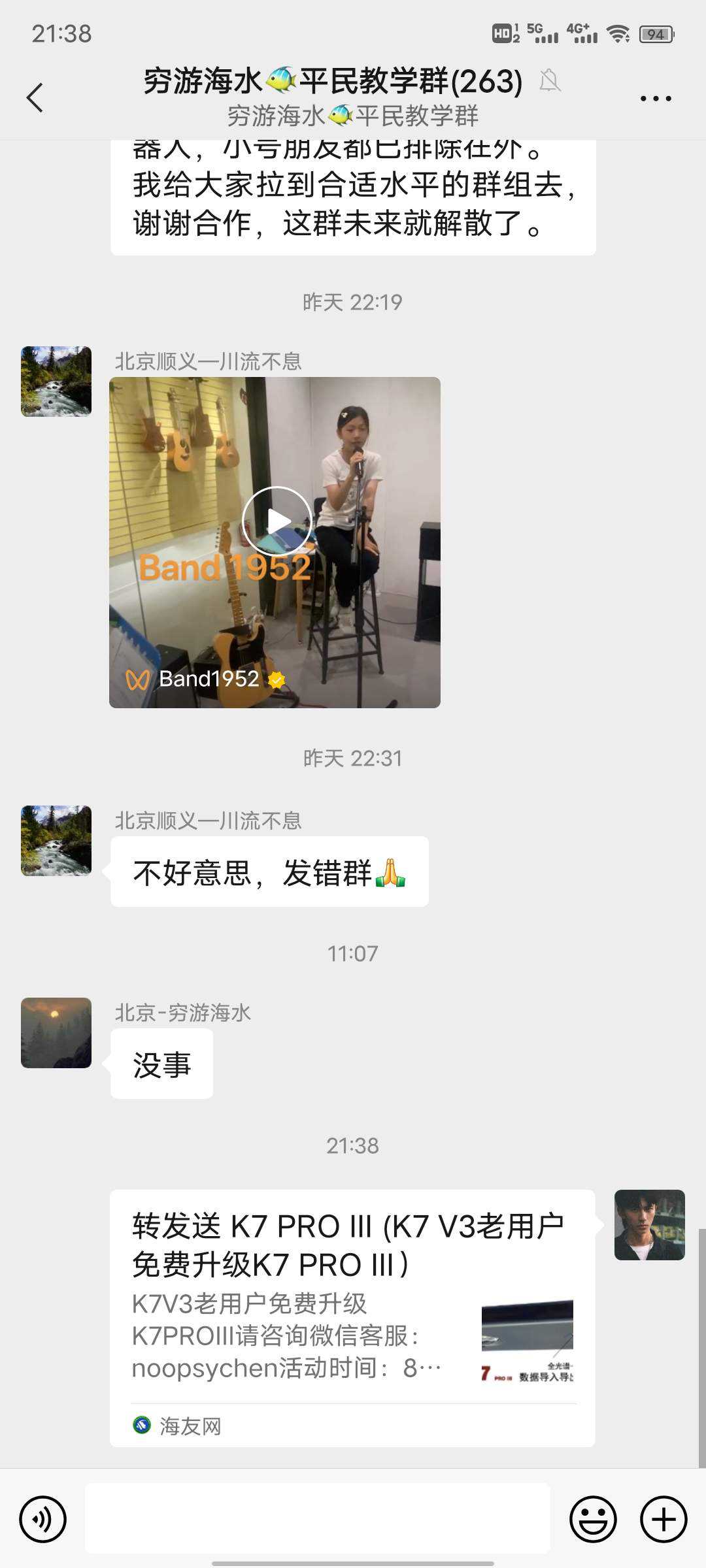Open the group chat overflow menu
This screenshot has width=706, height=1568.
pyautogui.click(x=655, y=99)
